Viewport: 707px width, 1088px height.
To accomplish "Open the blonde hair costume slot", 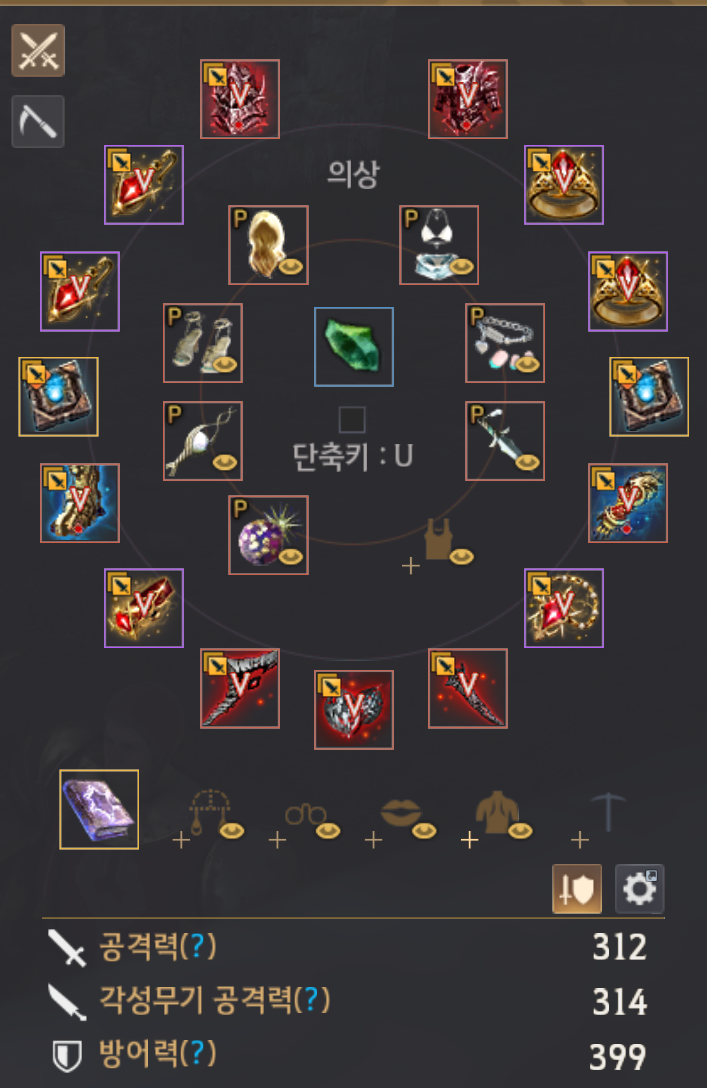I will pyautogui.click(x=269, y=245).
